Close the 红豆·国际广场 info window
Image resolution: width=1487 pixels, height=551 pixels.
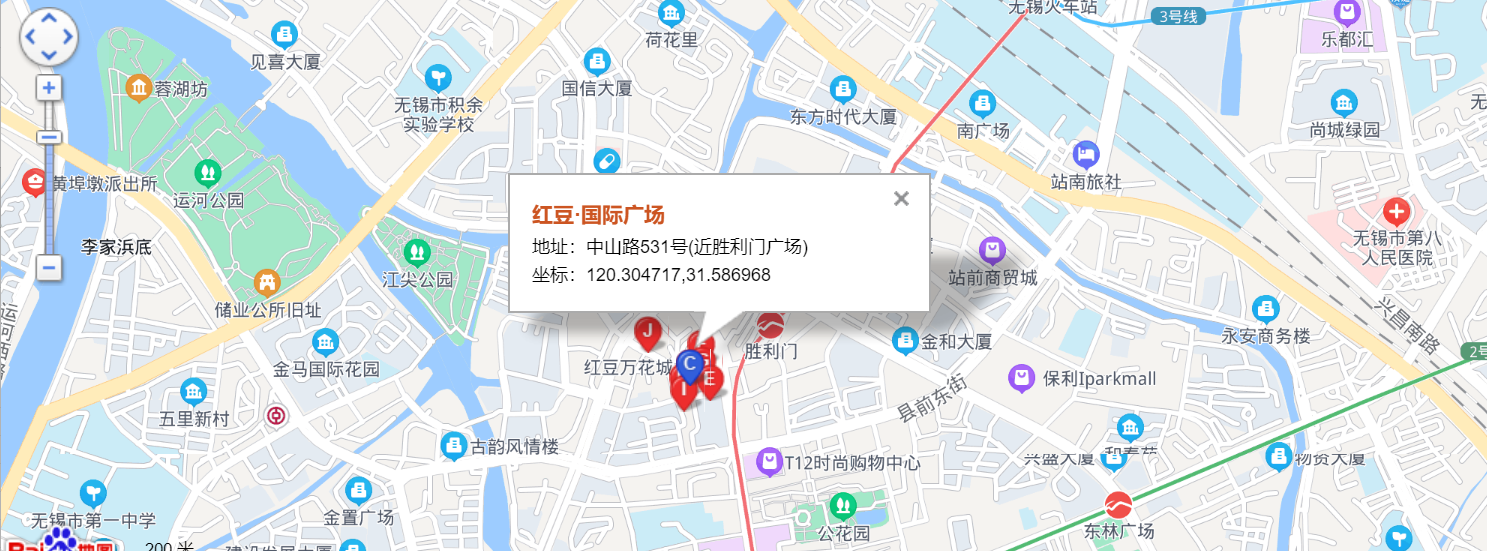point(901,198)
